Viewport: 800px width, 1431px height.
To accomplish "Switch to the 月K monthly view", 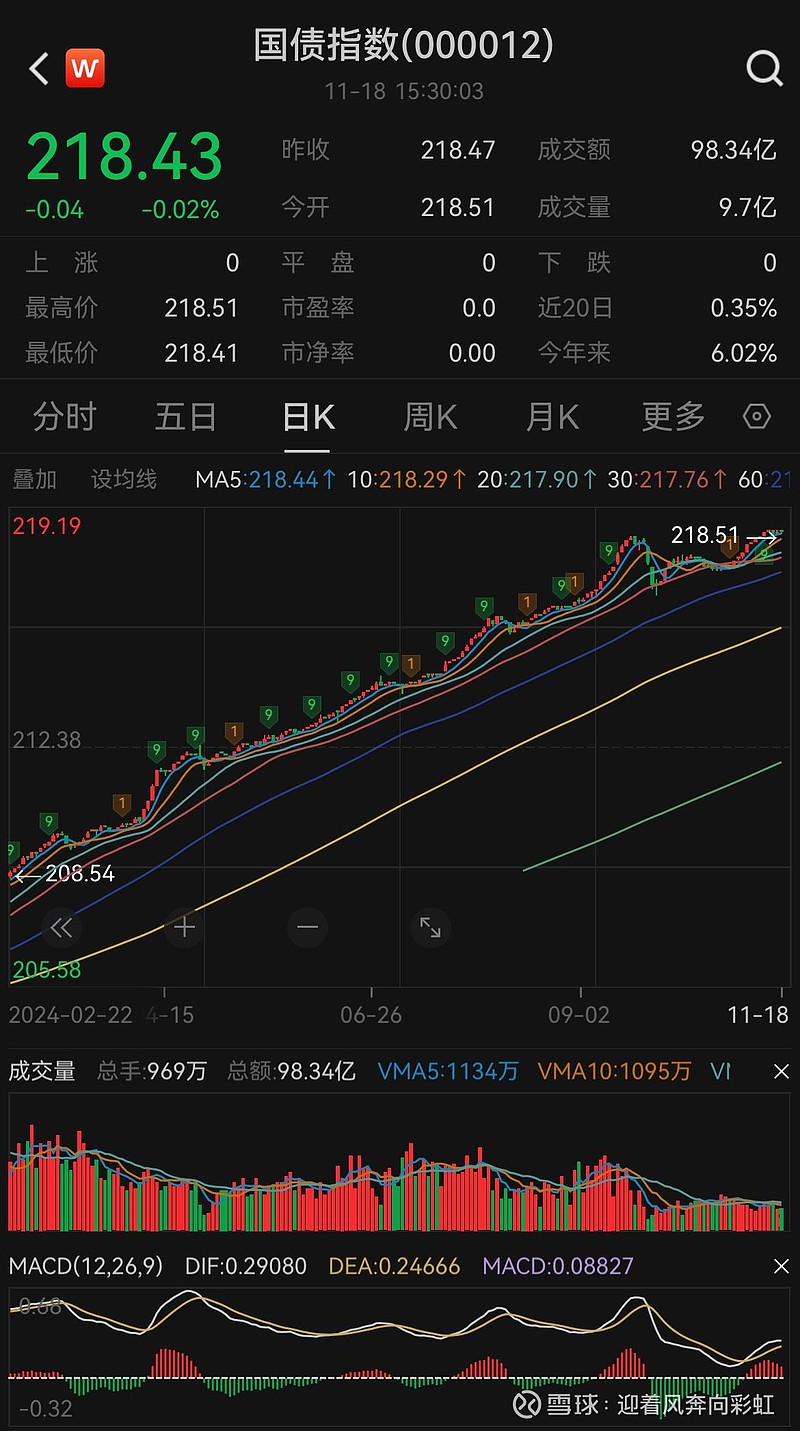I will (551, 416).
